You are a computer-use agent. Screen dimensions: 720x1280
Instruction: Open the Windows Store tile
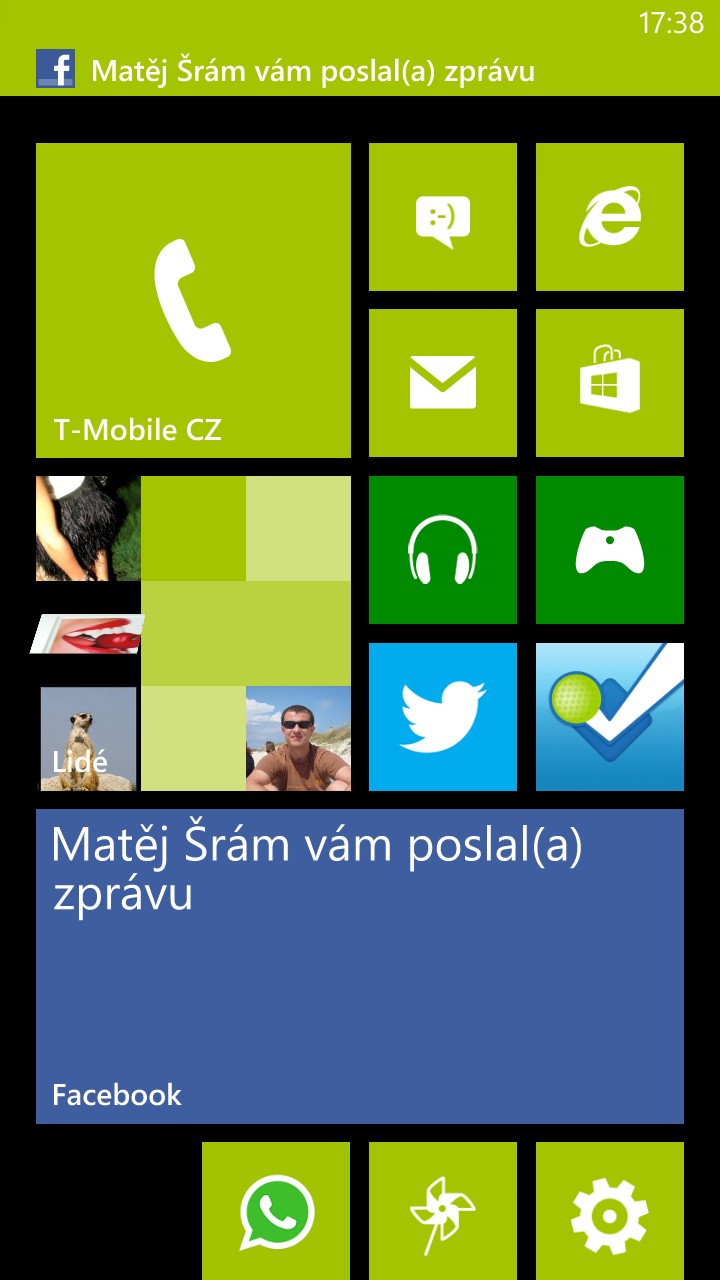(610, 383)
